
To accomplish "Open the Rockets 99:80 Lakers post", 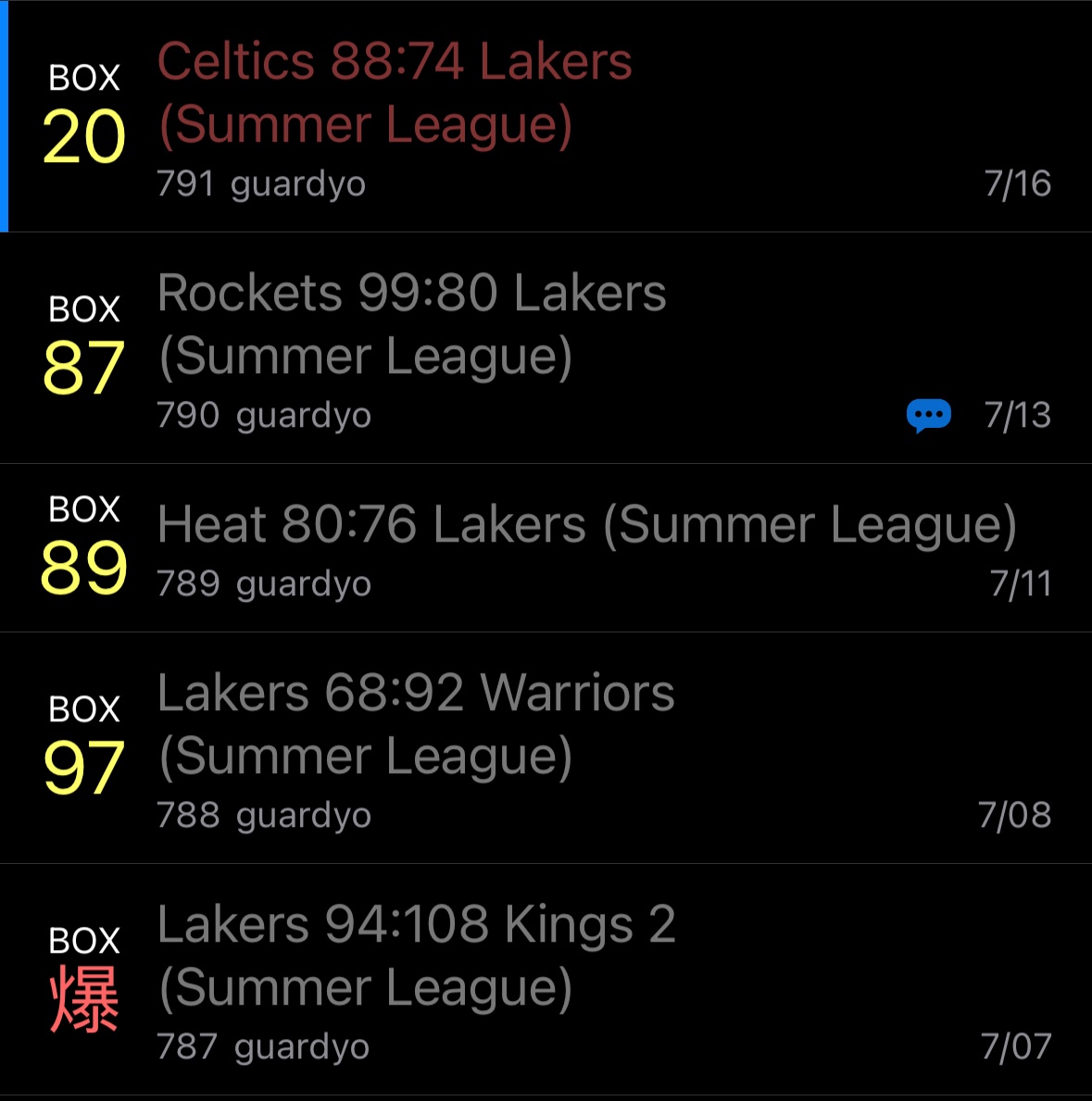I will [411, 325].
